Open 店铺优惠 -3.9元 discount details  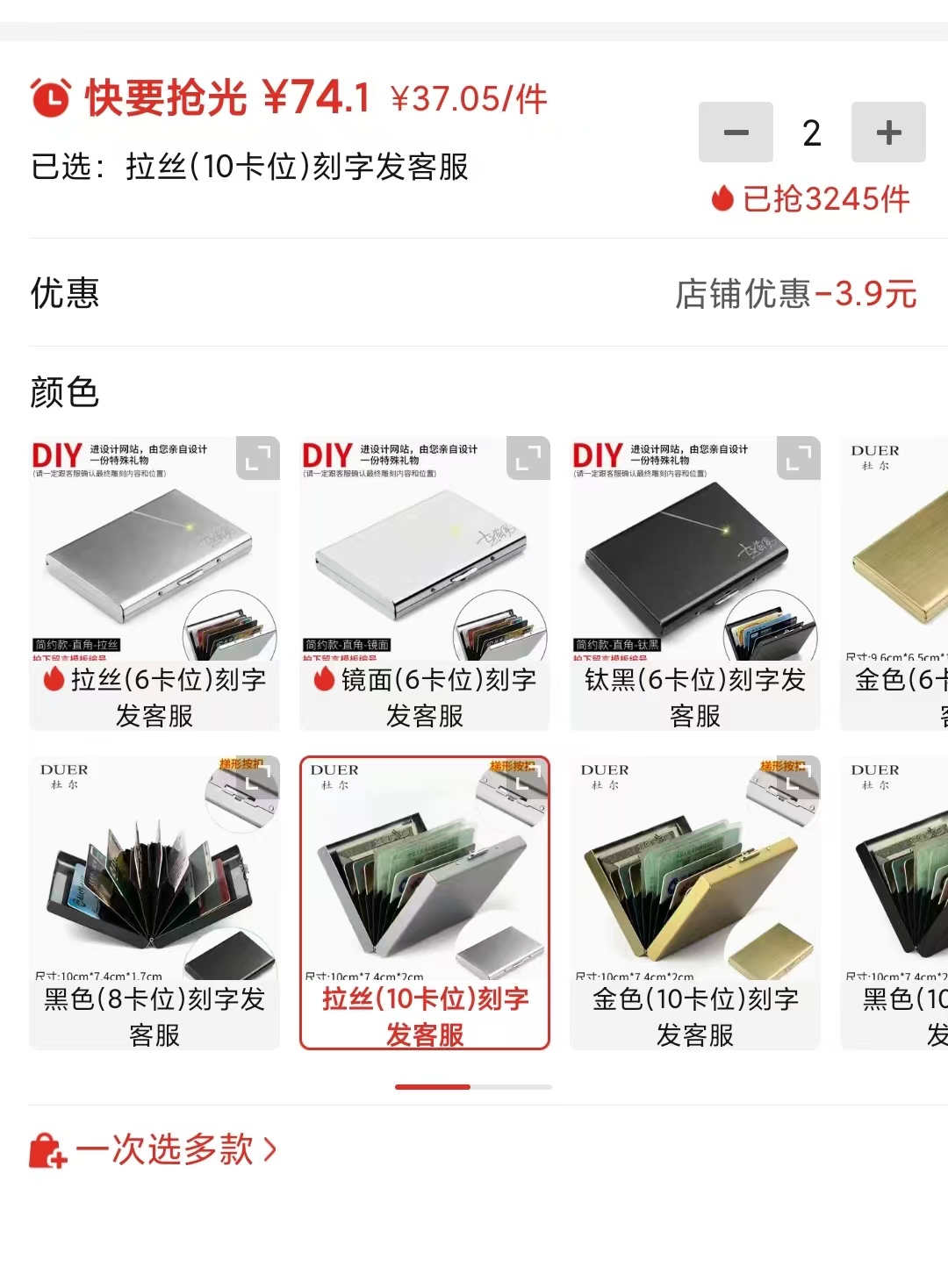click(794, 294)
